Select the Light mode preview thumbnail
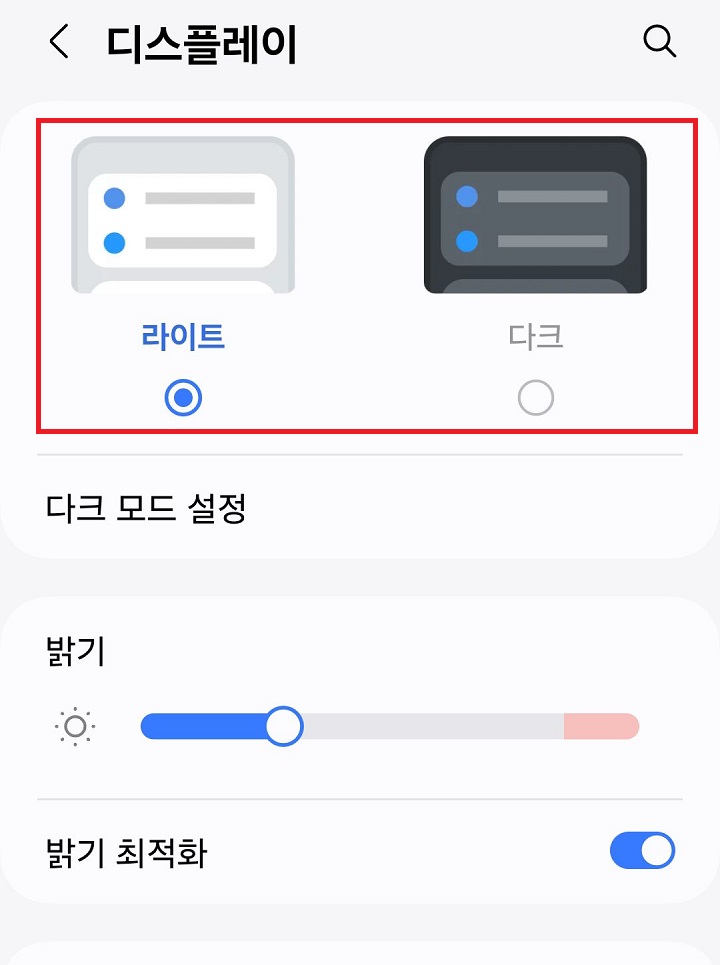Screen dimensions: 720x965 click(x=184, y=214)
